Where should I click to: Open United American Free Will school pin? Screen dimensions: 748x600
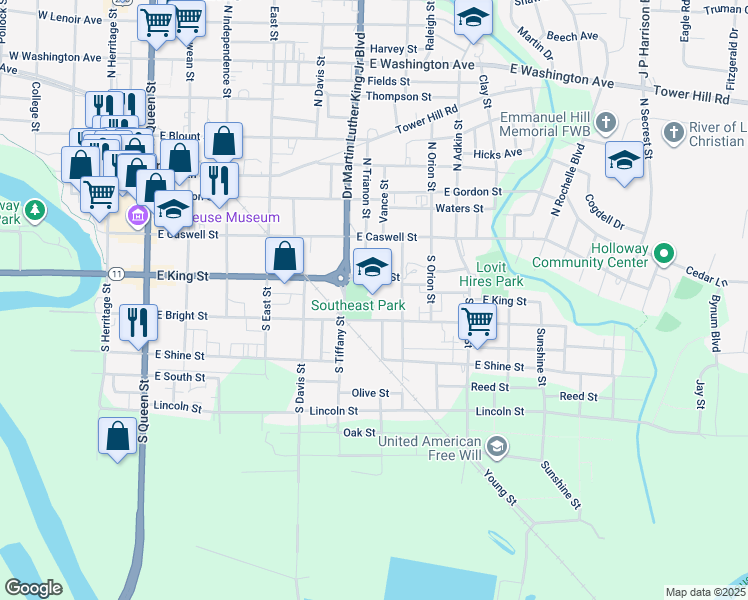497,447
